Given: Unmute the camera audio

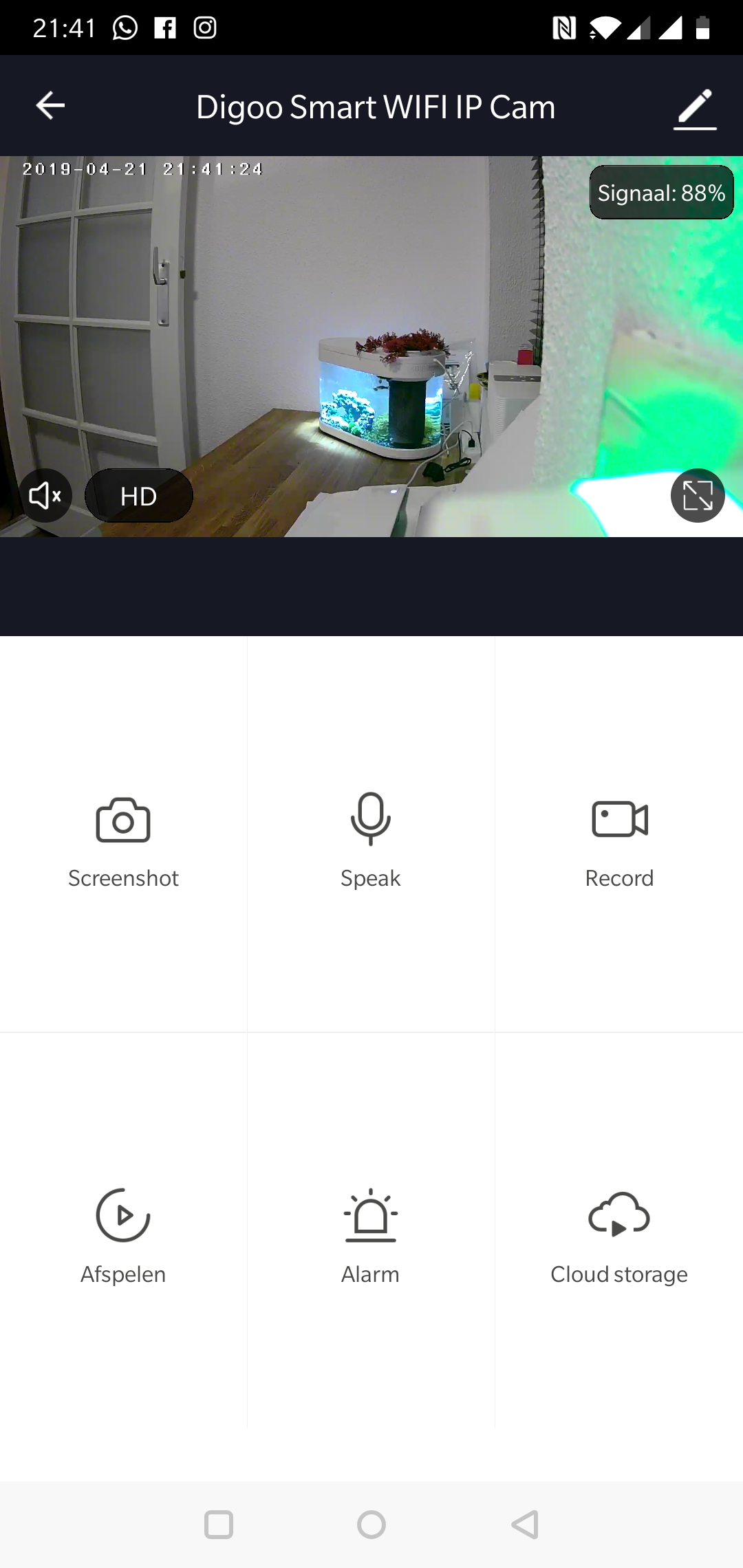Looking at the screenshot, I should (45, 496).
